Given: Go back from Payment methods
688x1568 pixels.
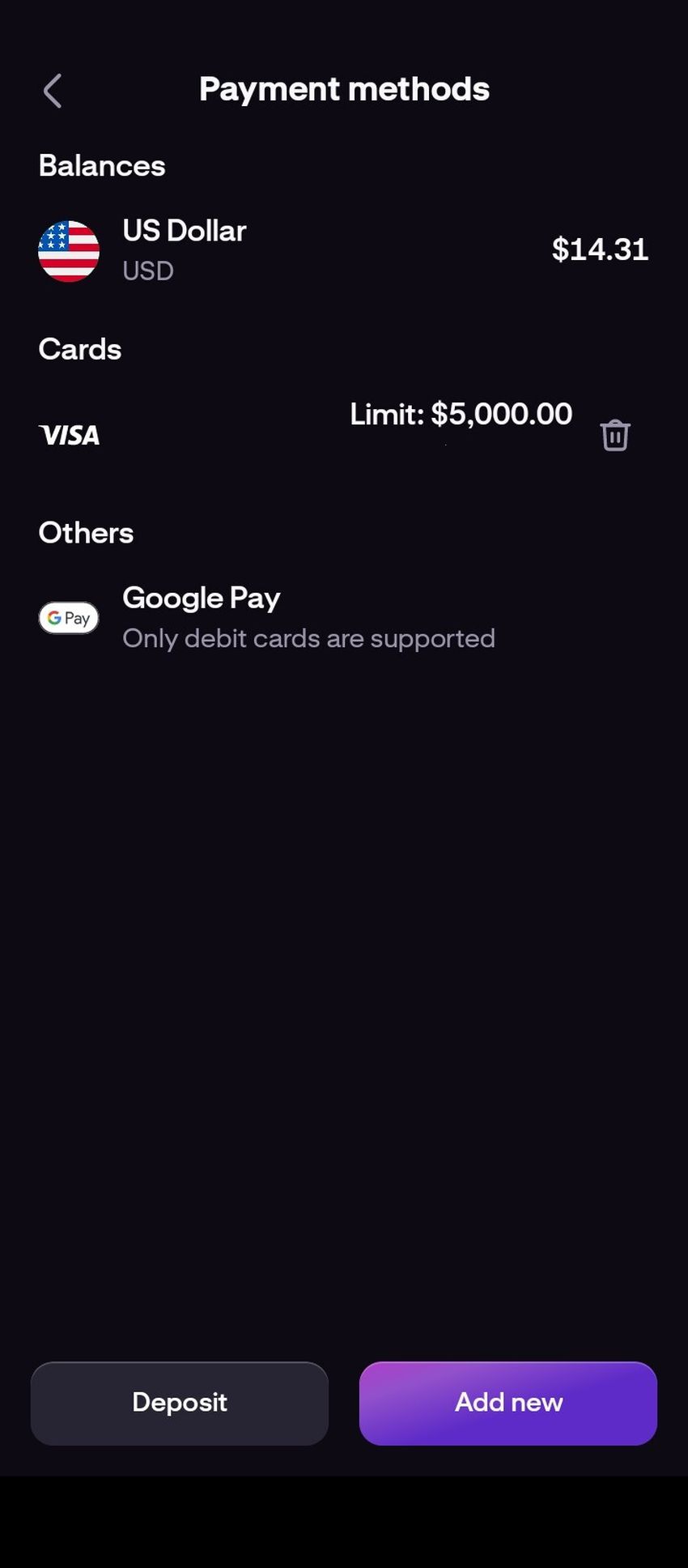Looking at the screenshot, I should coord(53,91).
